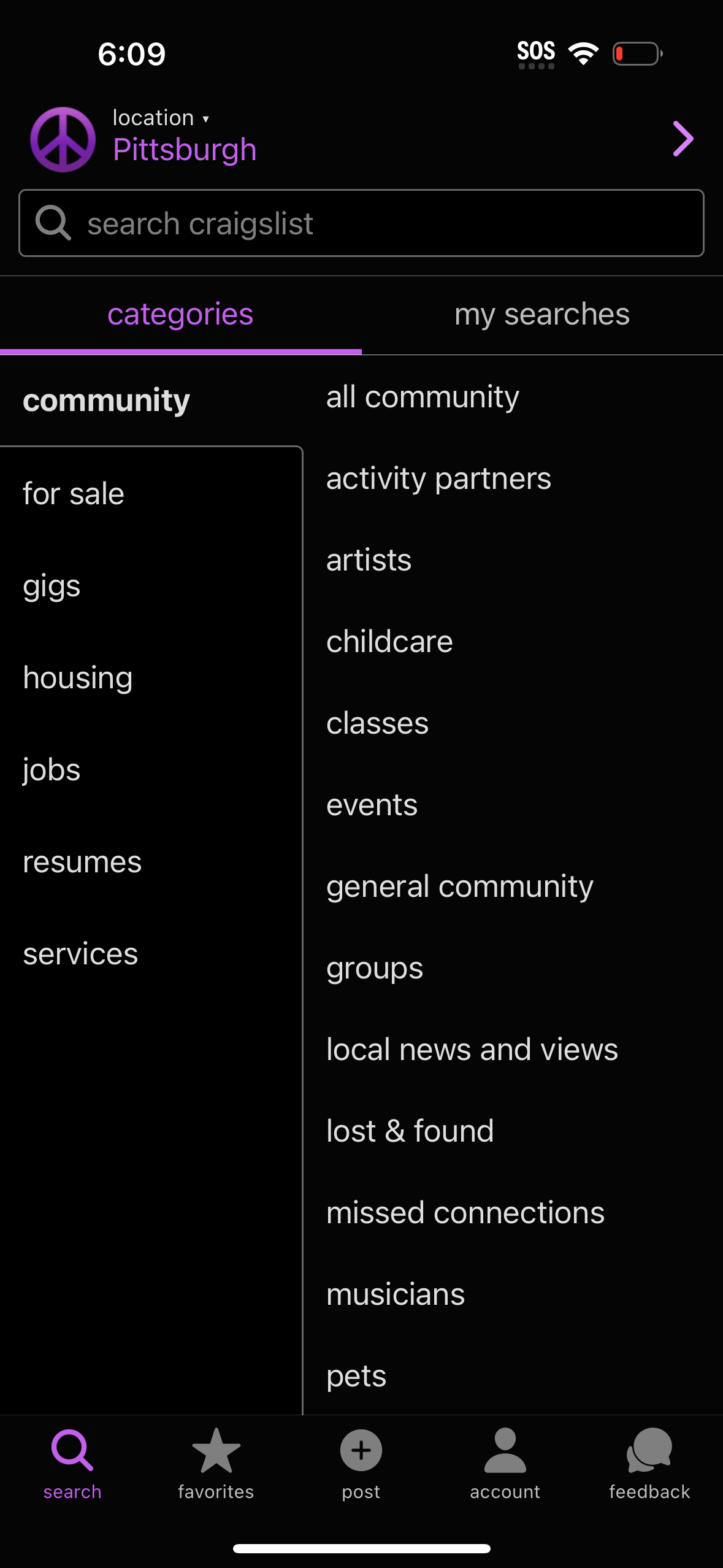Screen dimensions: 723x1568
Task: Select the housing category
Action: click(x=77, y=677)
